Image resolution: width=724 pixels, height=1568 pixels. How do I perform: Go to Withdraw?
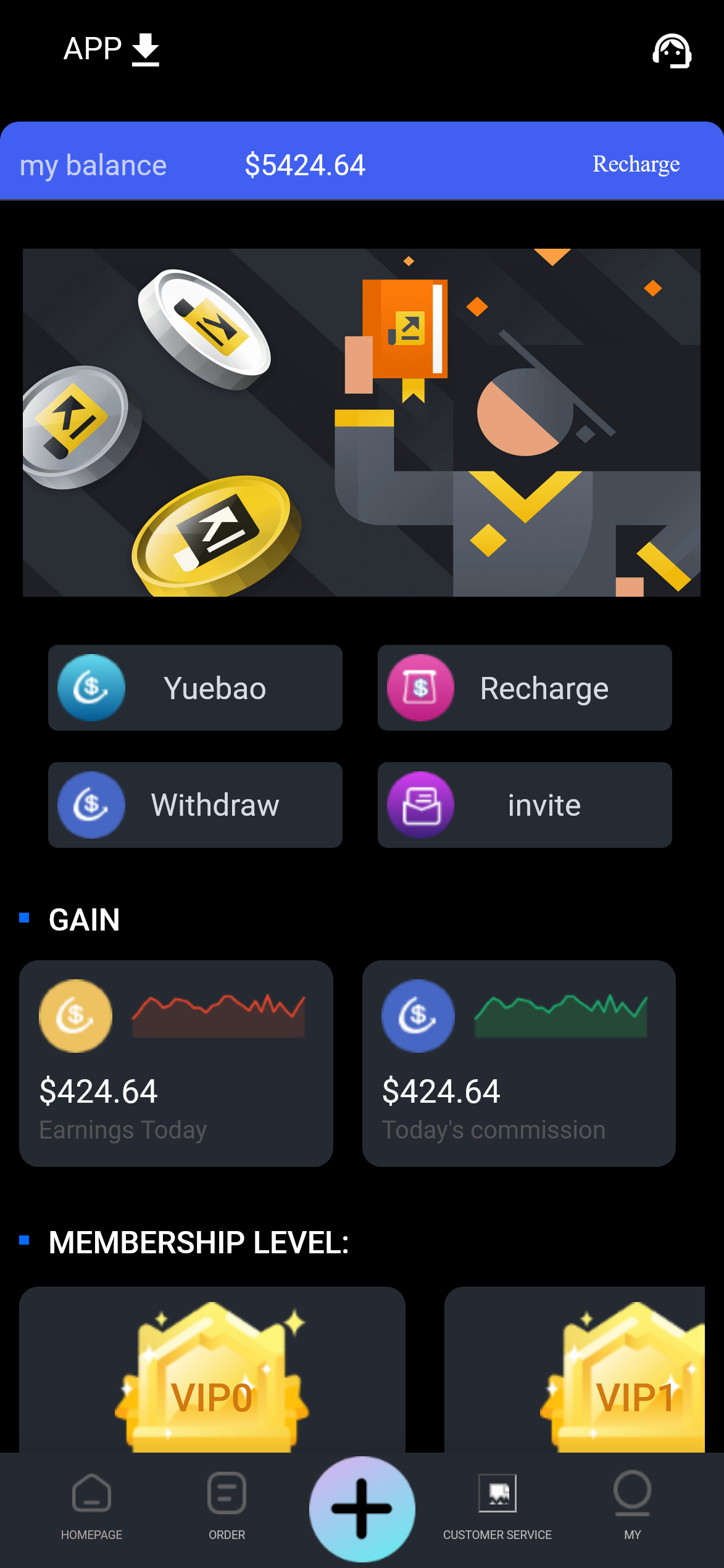[195, 805]
